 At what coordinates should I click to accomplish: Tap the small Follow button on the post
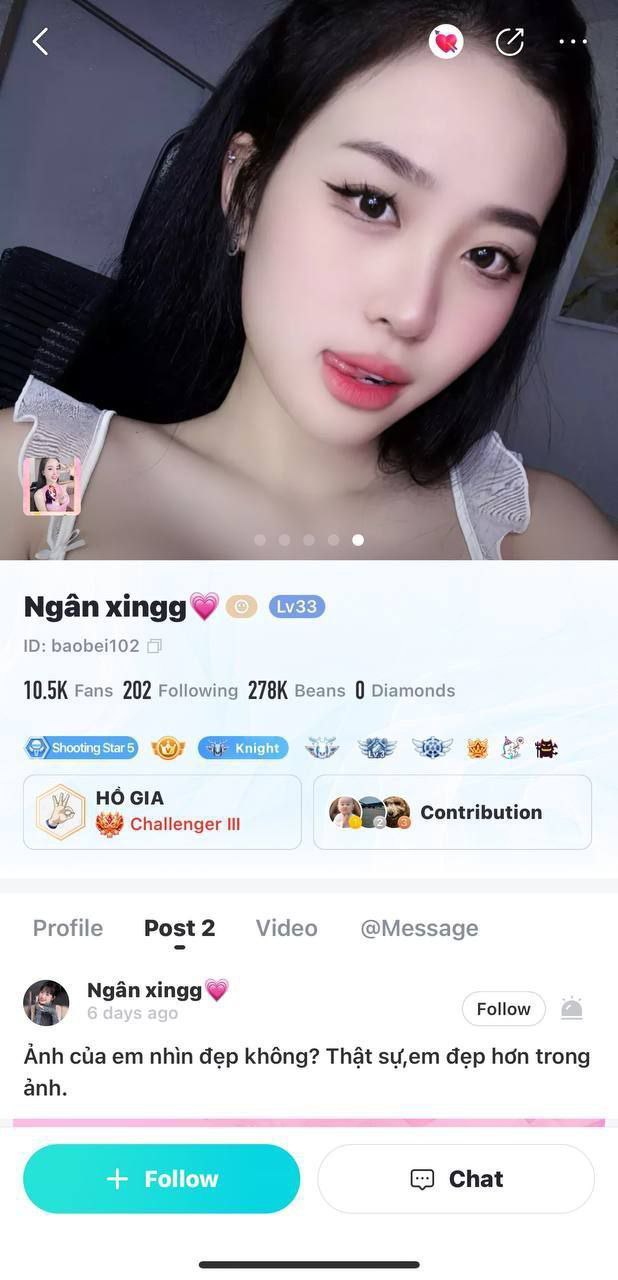[503, 1009]
